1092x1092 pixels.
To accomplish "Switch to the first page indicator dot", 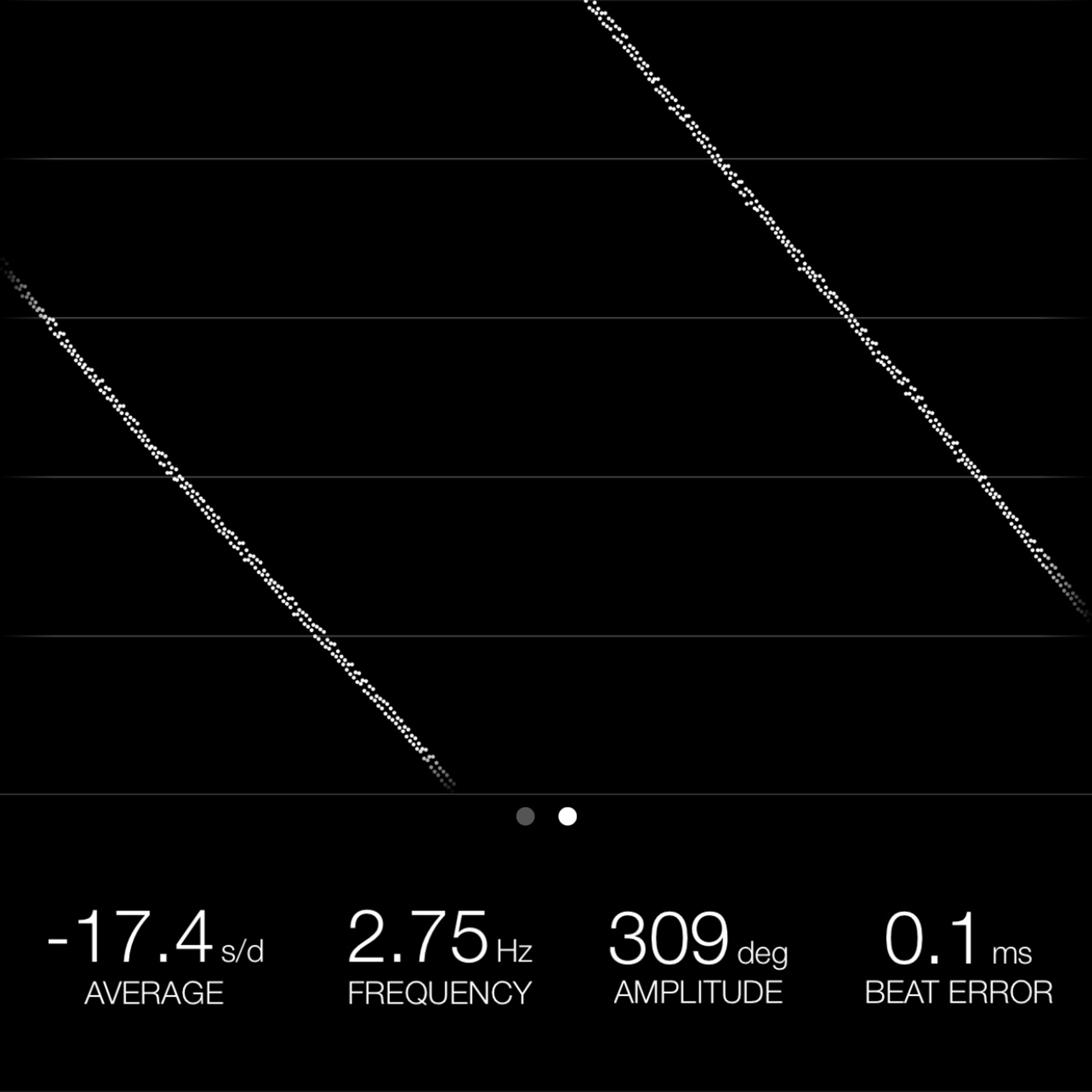I will coord(525,816).
